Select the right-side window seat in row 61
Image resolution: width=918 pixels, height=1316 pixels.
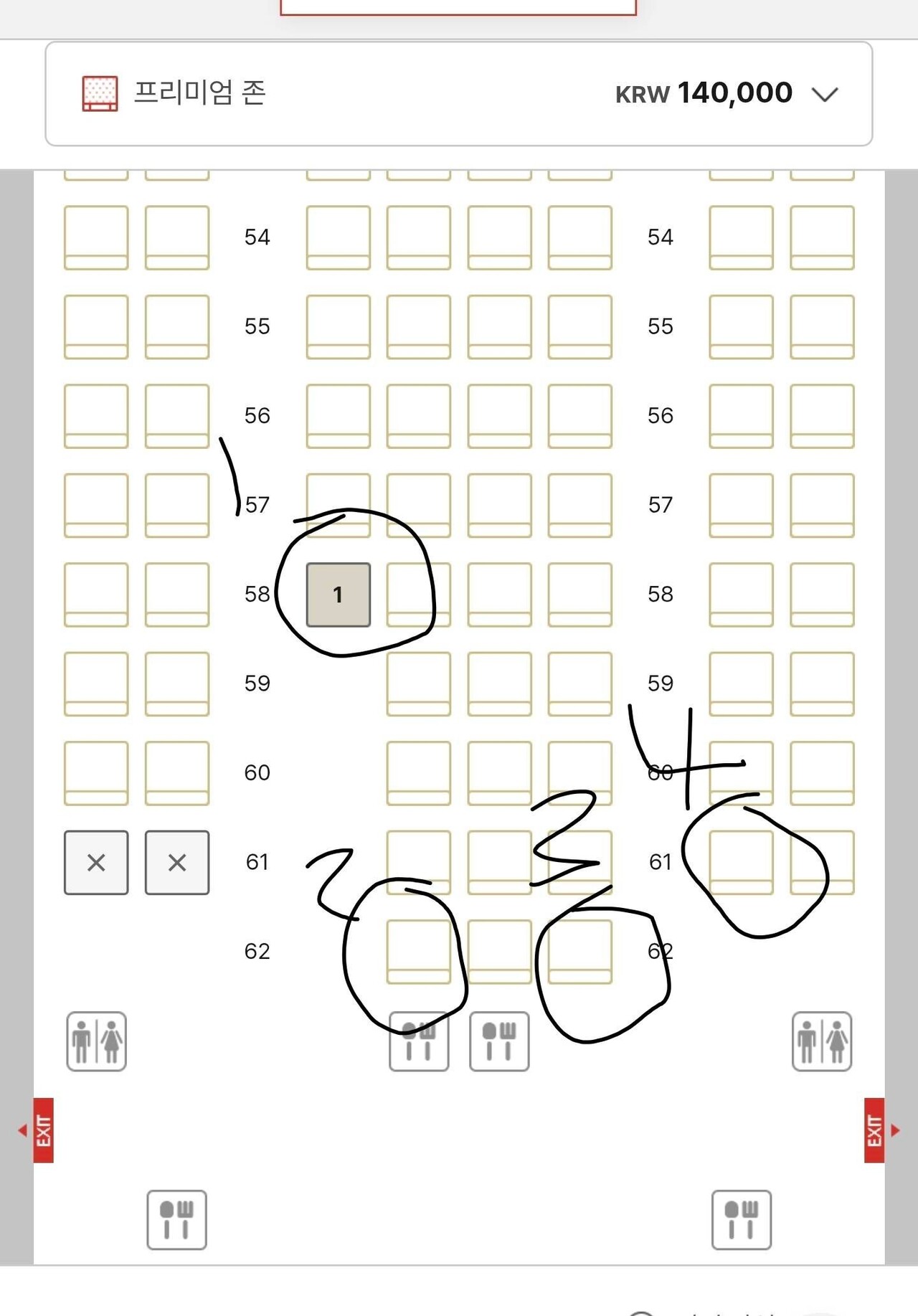[822, 862]
